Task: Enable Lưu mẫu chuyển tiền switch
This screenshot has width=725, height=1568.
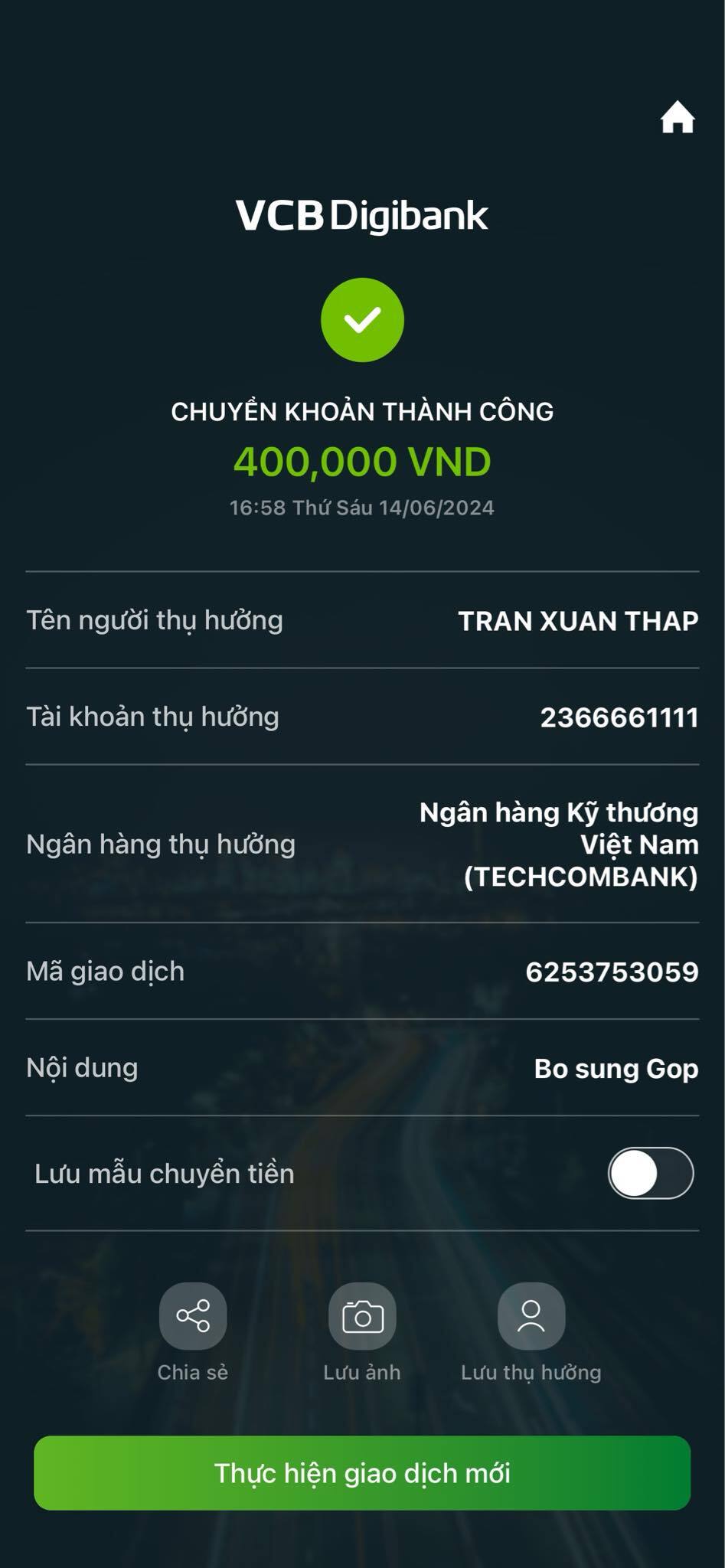Action: [650, 1173]
